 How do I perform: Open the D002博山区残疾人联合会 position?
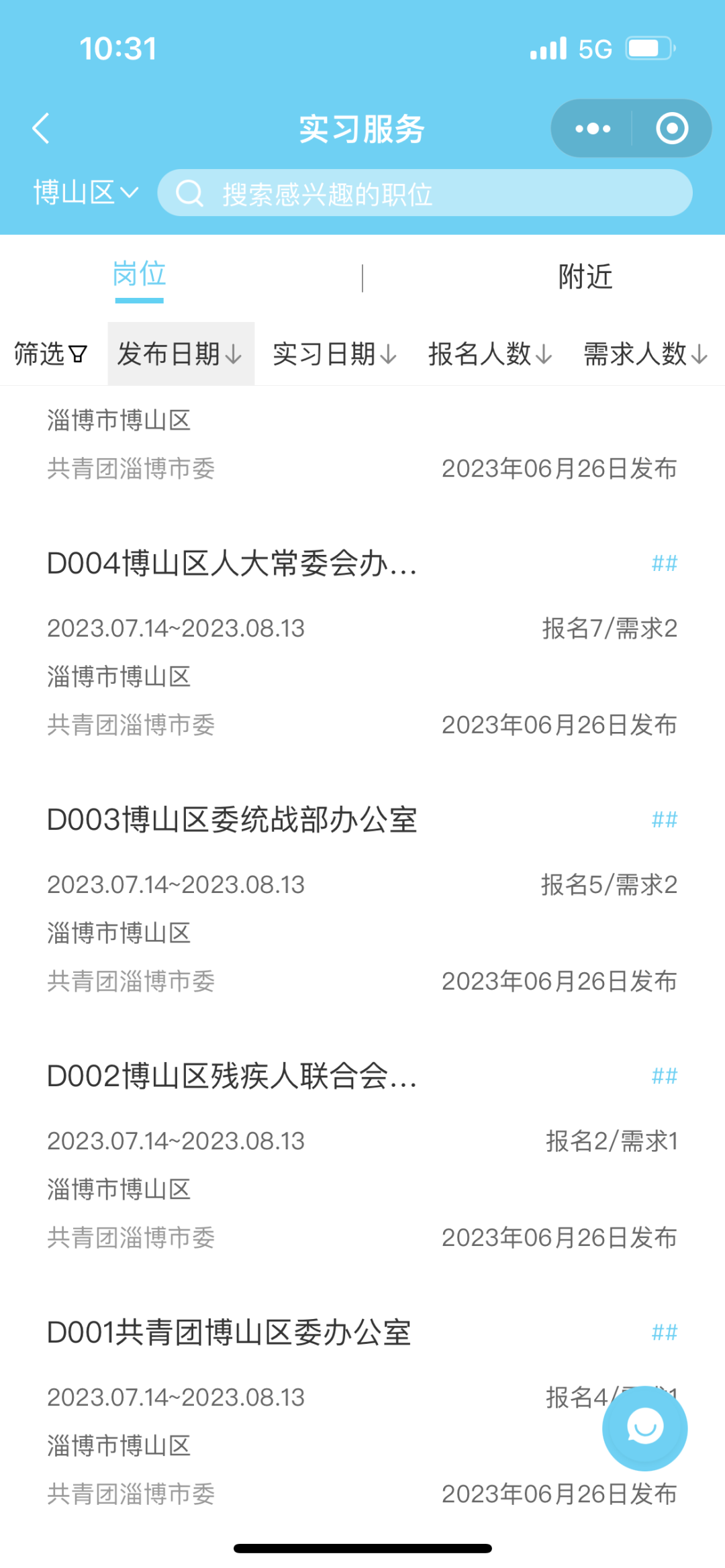pos(362,1157)
